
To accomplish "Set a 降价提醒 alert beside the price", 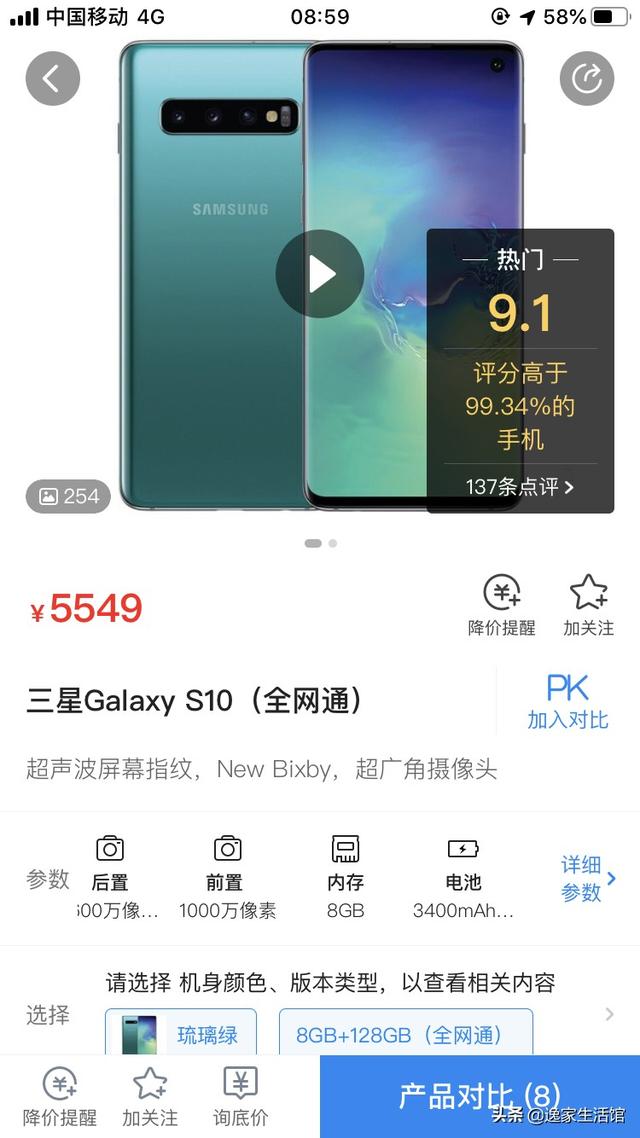I will click(502, 605).
